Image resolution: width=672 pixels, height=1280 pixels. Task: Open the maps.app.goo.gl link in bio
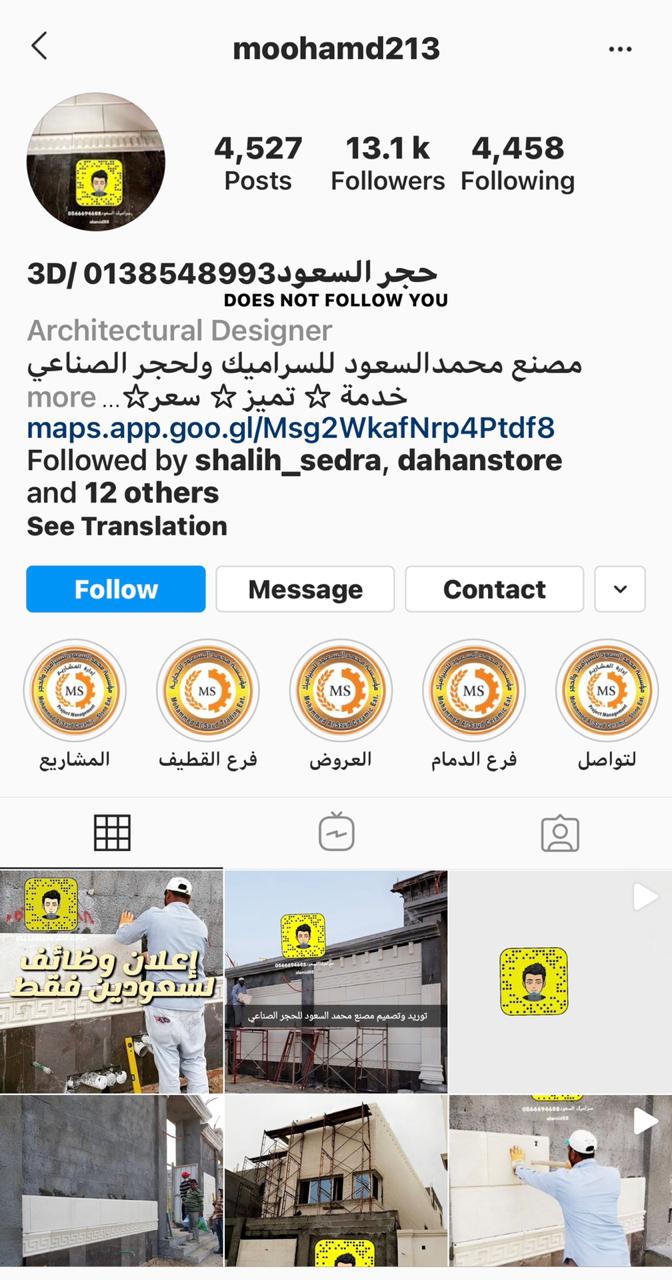pos(290,429)
